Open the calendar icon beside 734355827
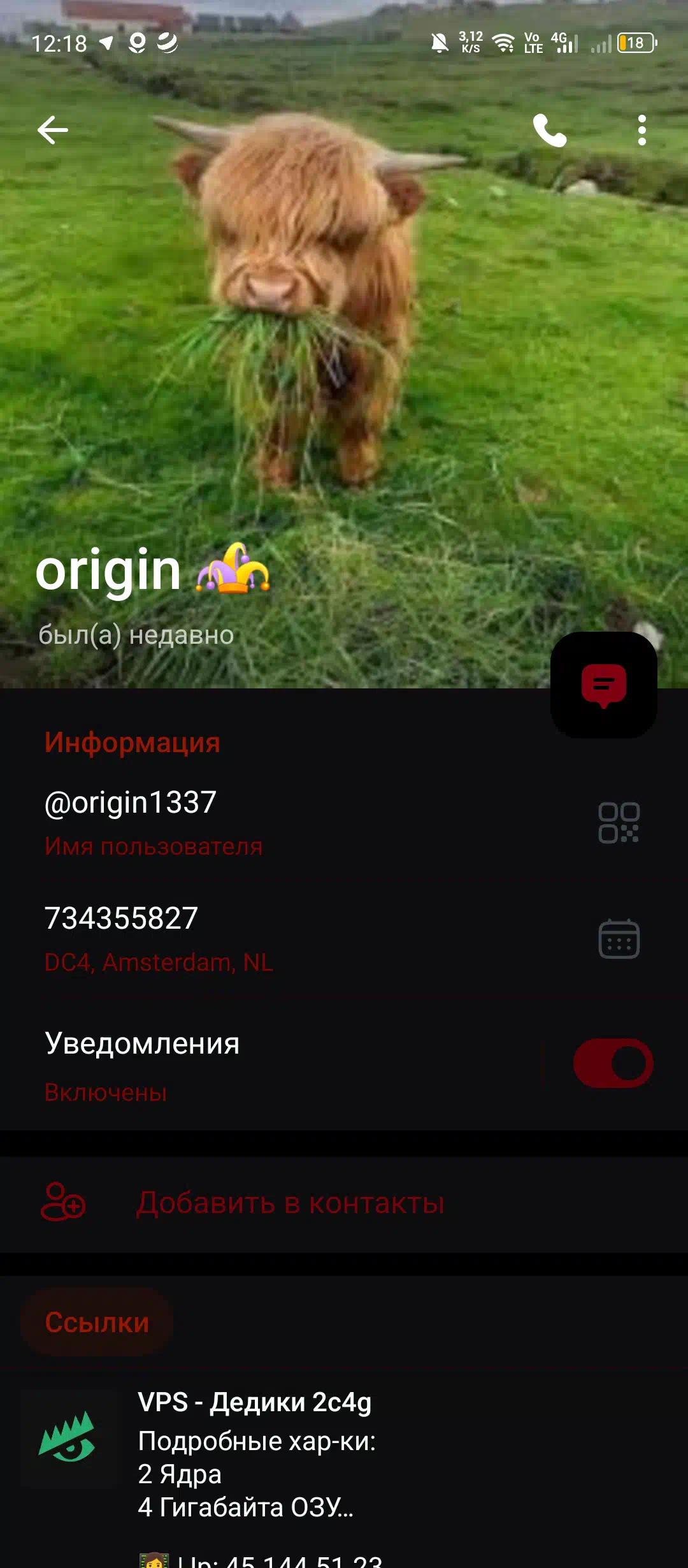 (619, 938)
